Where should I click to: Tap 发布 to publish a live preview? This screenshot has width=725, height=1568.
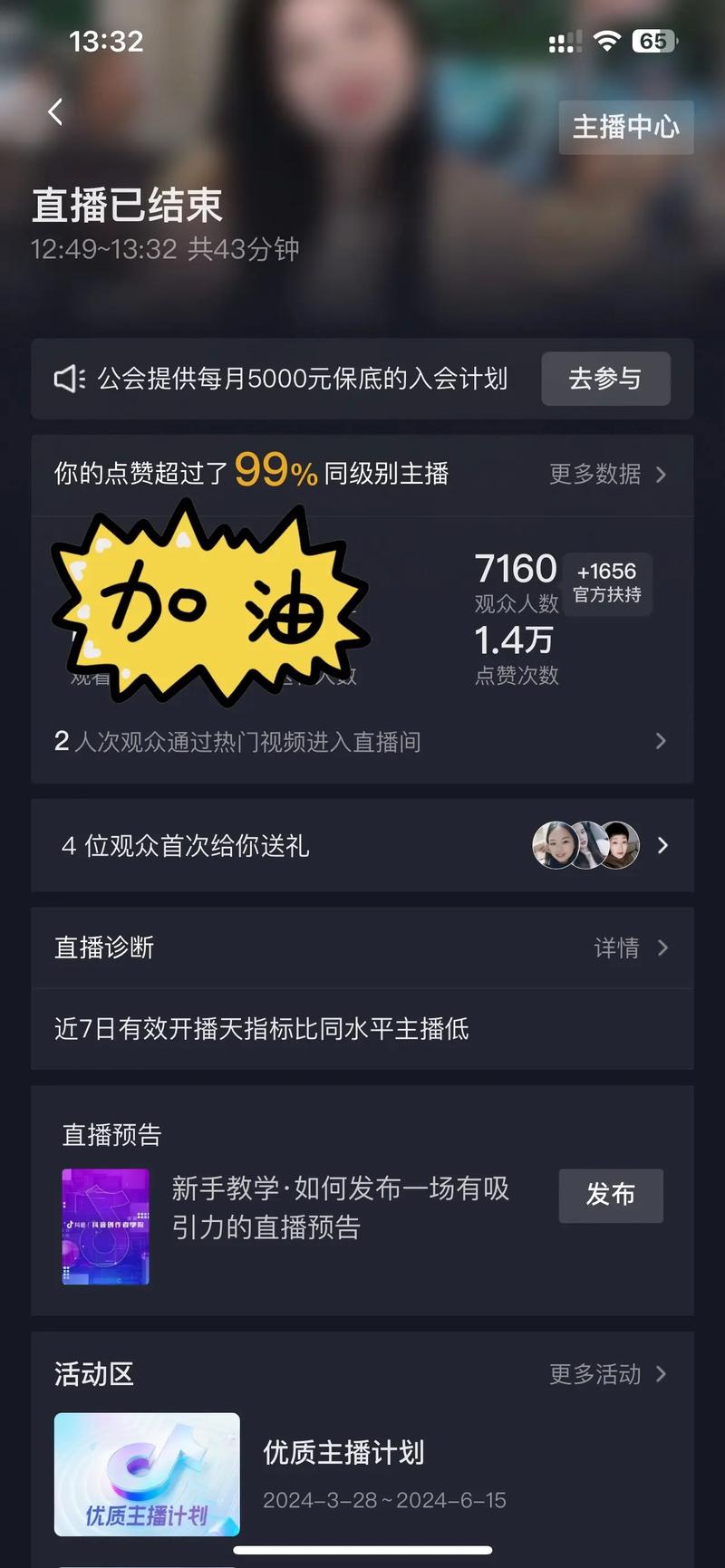[610, 1195]
